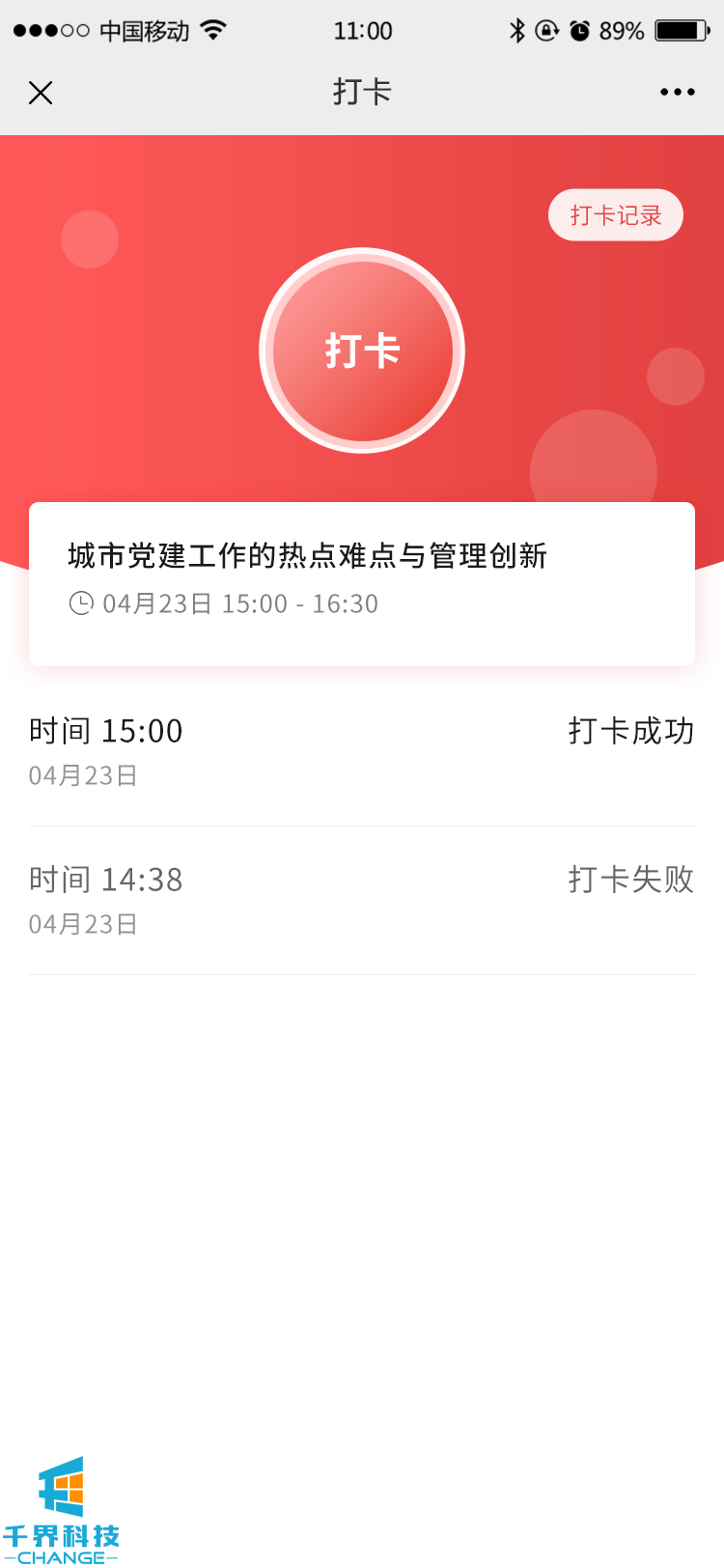Image resolution: width=724 pixels, height=1568 pixels.
Task: Close the 打卡 page
Action: point(41,93)
